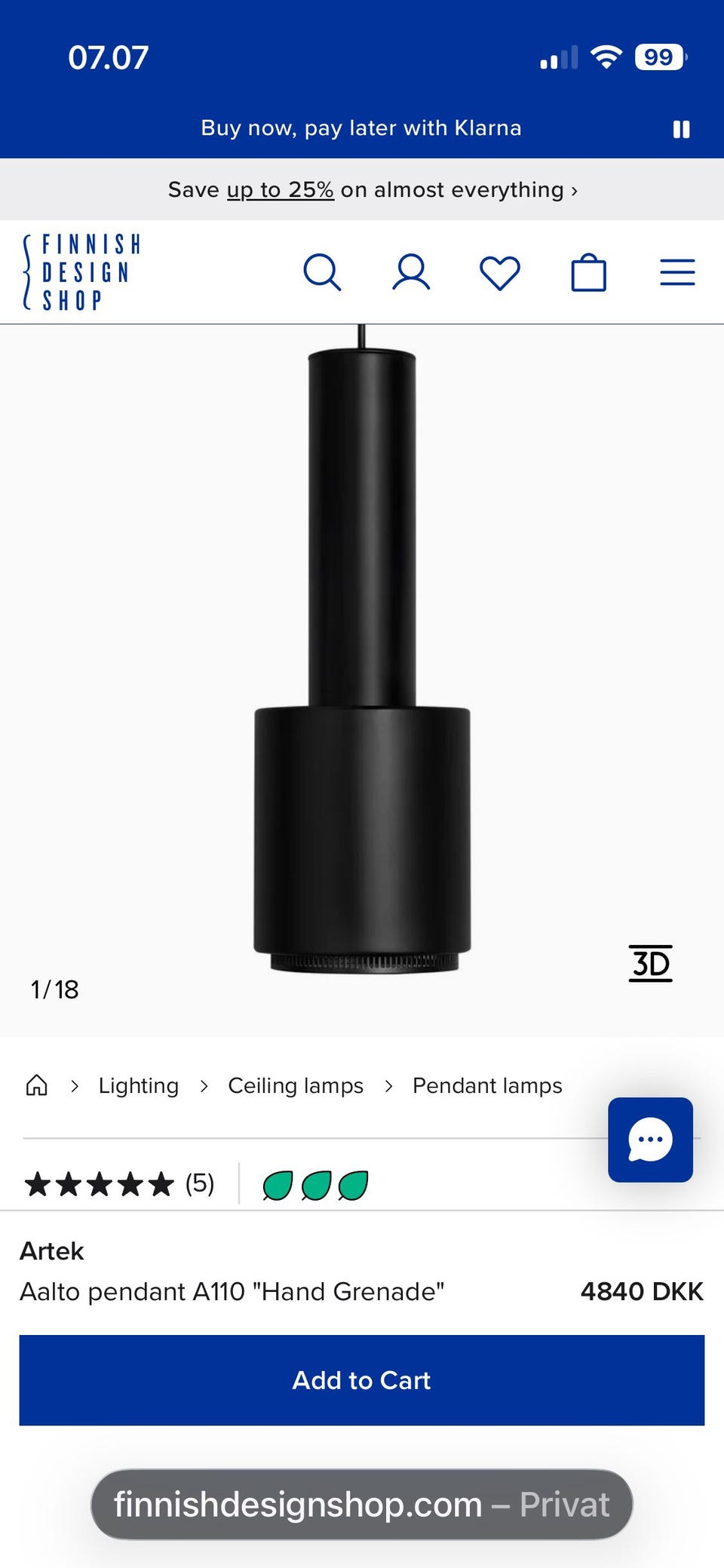Screen dimensions: 724x1568
Task: View the five-star reviews
Action: pyautogui.click(x=119, y=1184)
